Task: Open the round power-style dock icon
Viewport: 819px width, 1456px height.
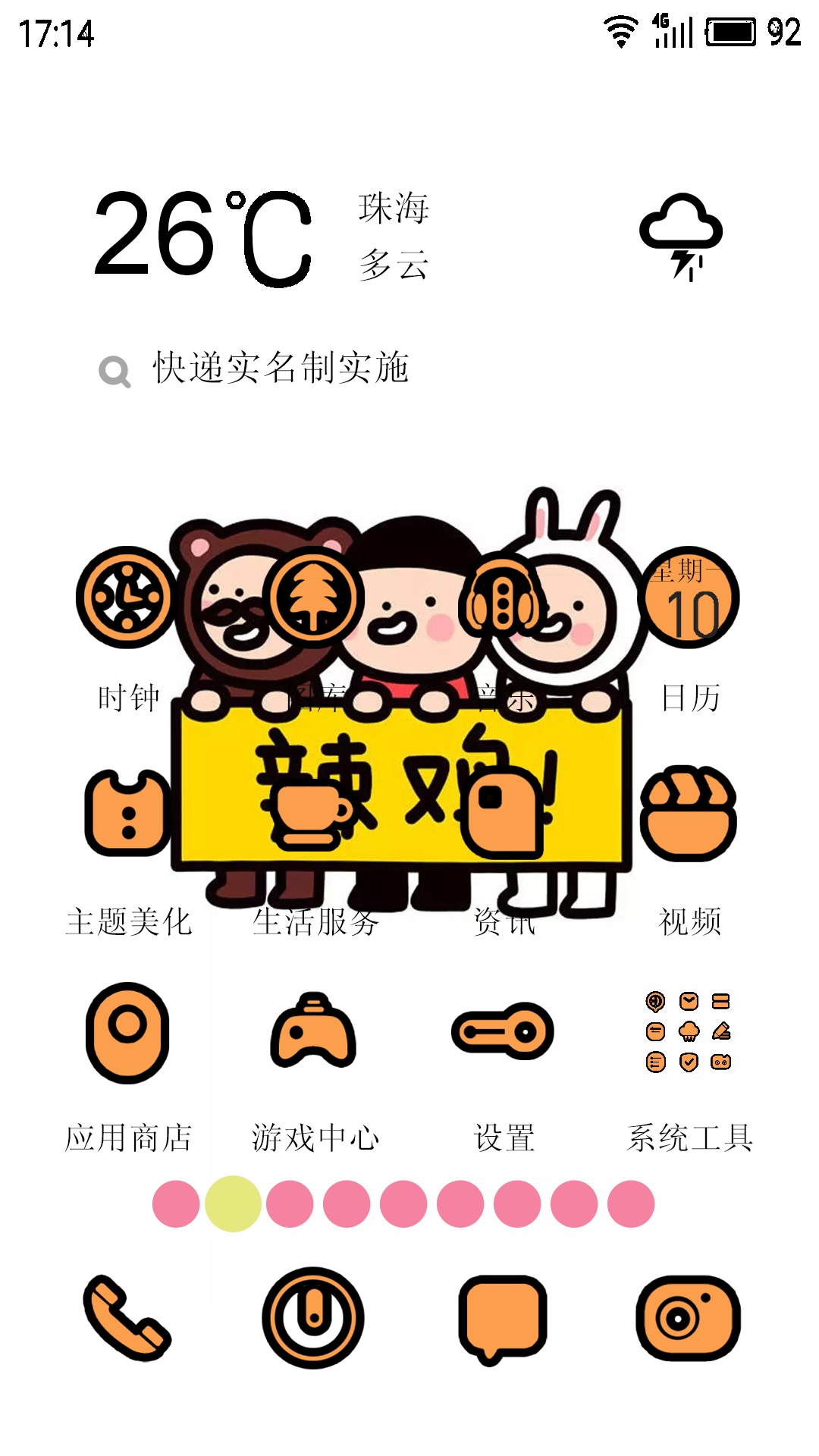Action: click(x=314, y=1318)
